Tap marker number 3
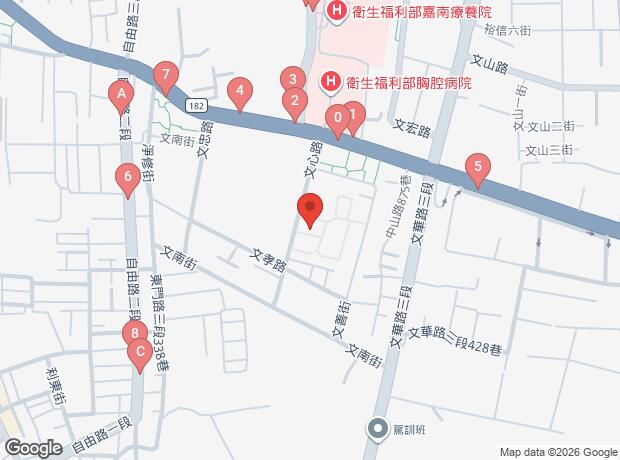 pos(291,79)
